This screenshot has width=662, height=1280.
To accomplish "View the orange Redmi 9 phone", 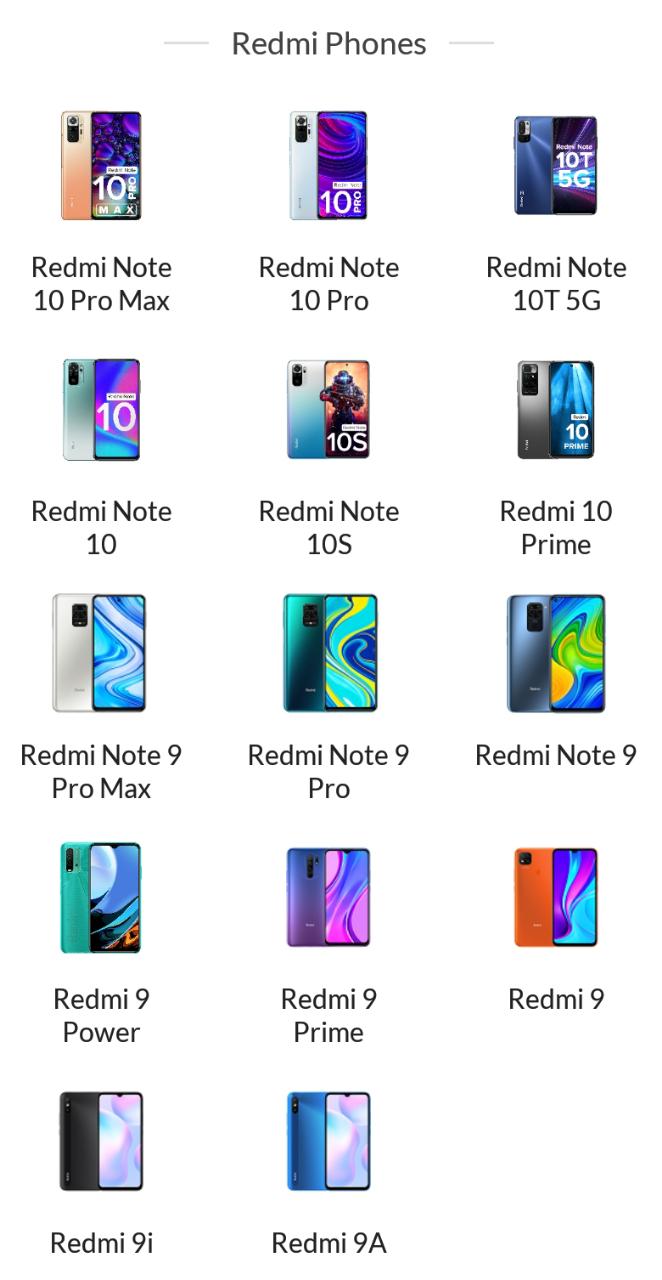I will tap(556, 898).
